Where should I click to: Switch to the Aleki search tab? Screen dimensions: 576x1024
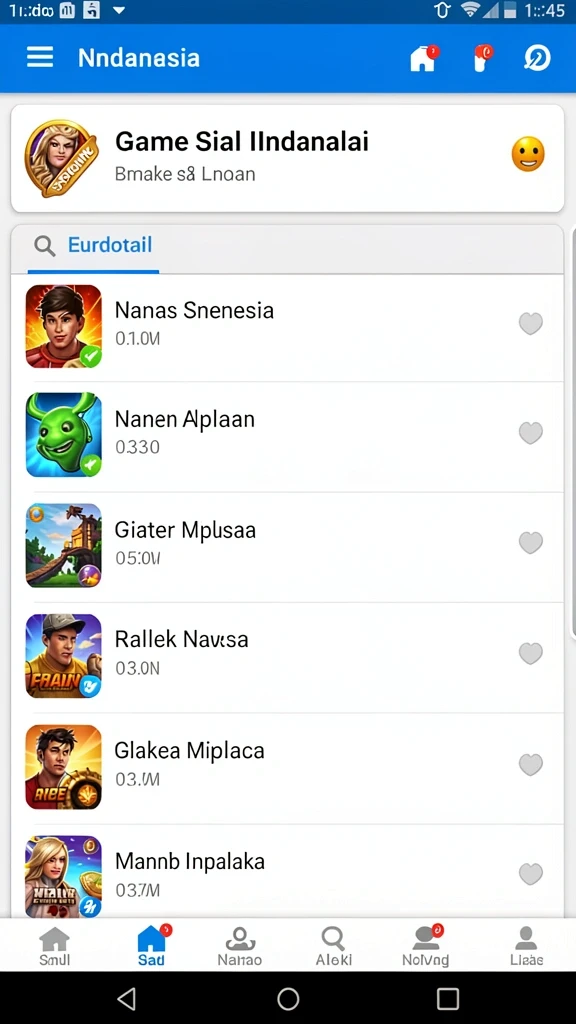coord(334,946)
